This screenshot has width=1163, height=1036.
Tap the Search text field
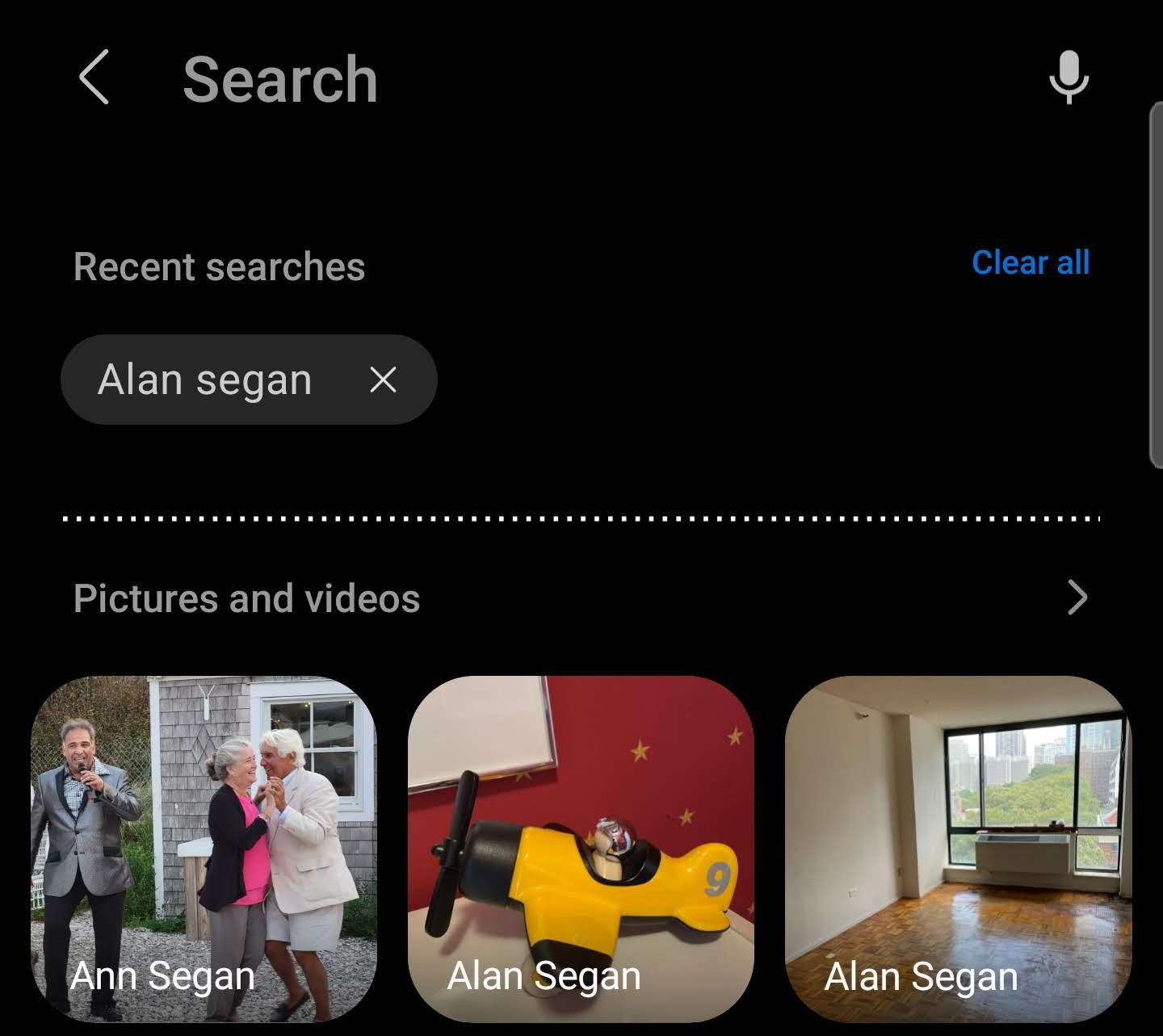tap(565, 79)
